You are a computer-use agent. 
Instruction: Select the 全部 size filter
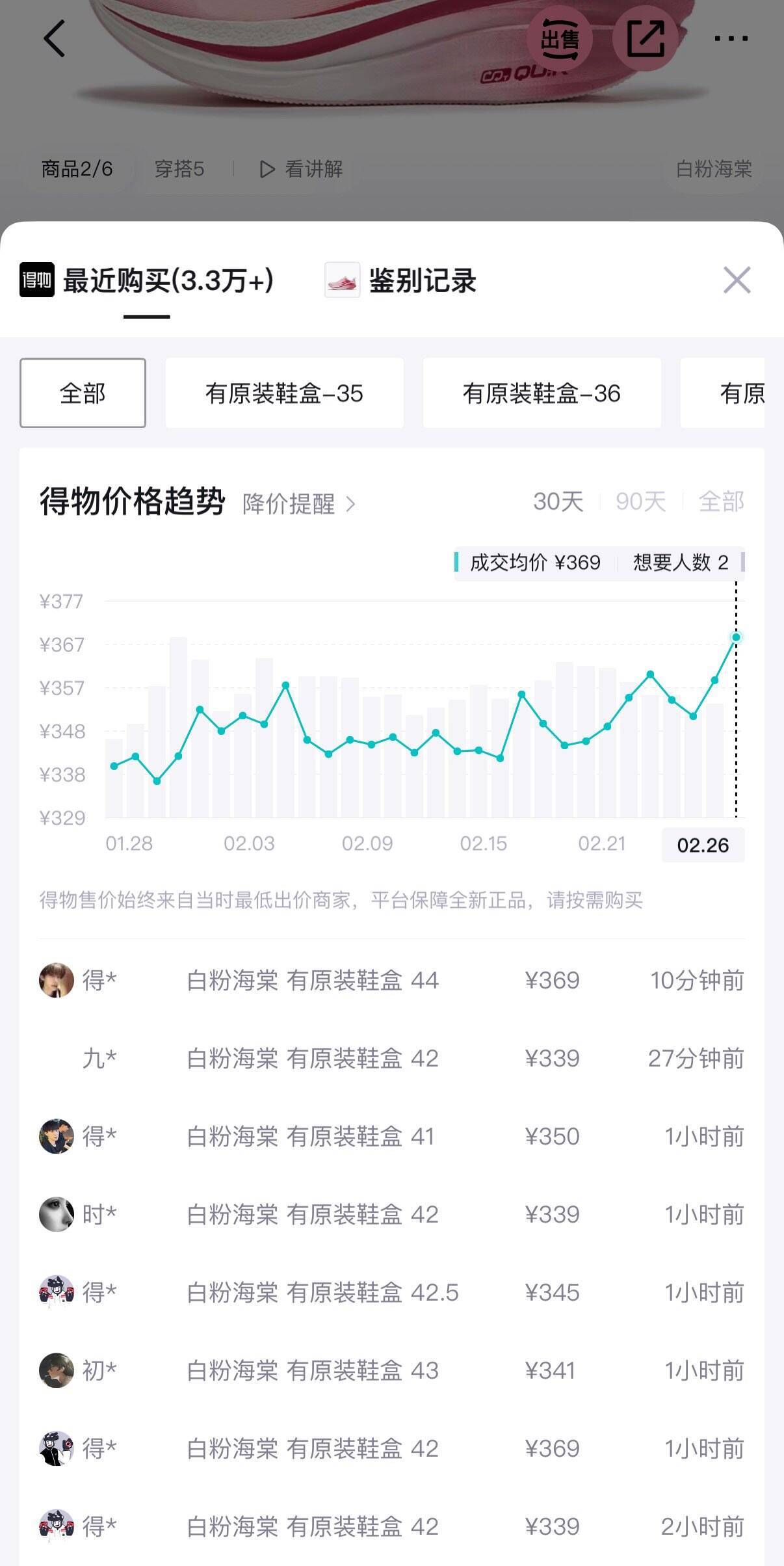[83, 393]
